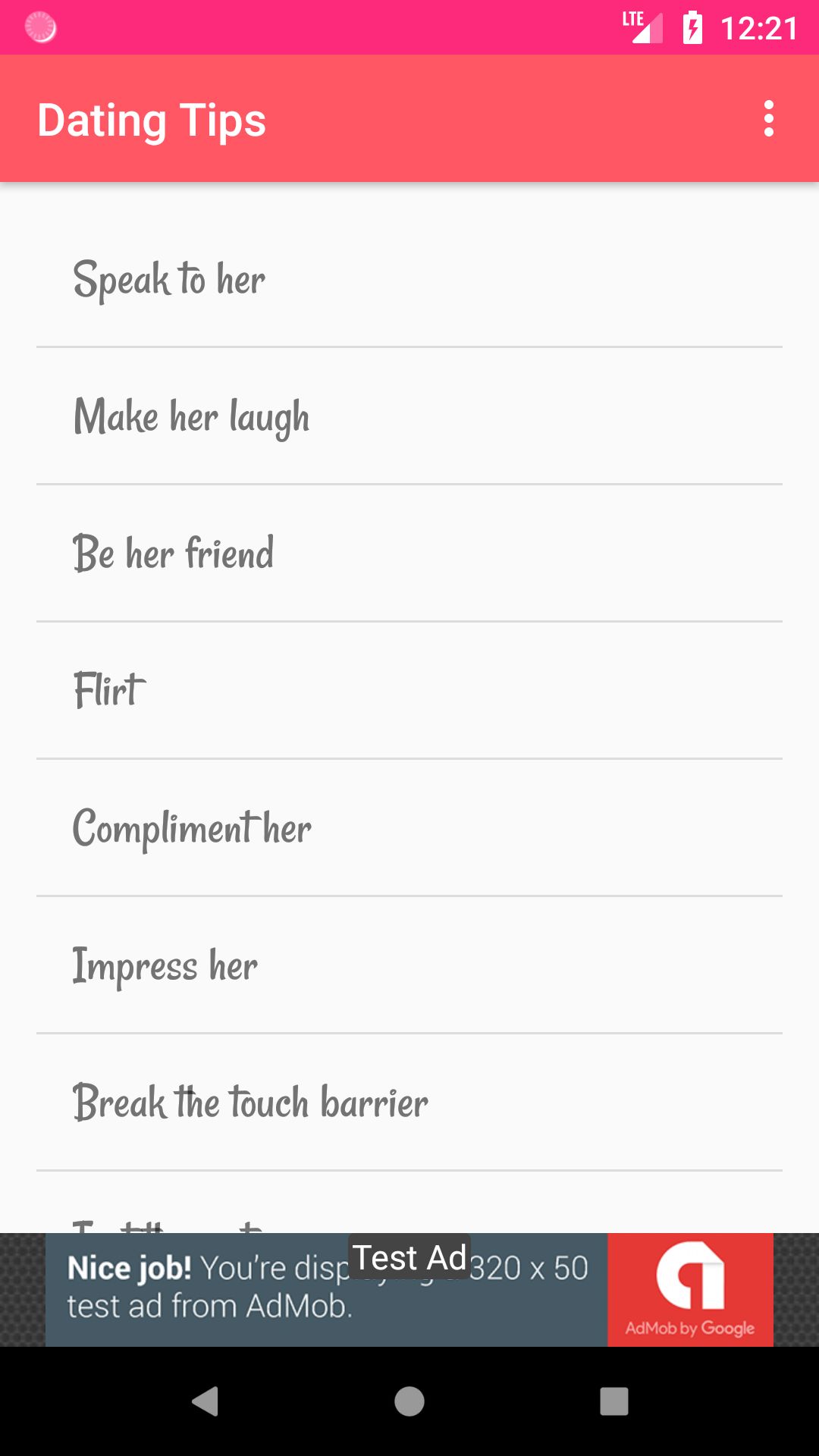
Task: Select the 'Make her laugh' tip
Action: [x=409, y=416]
